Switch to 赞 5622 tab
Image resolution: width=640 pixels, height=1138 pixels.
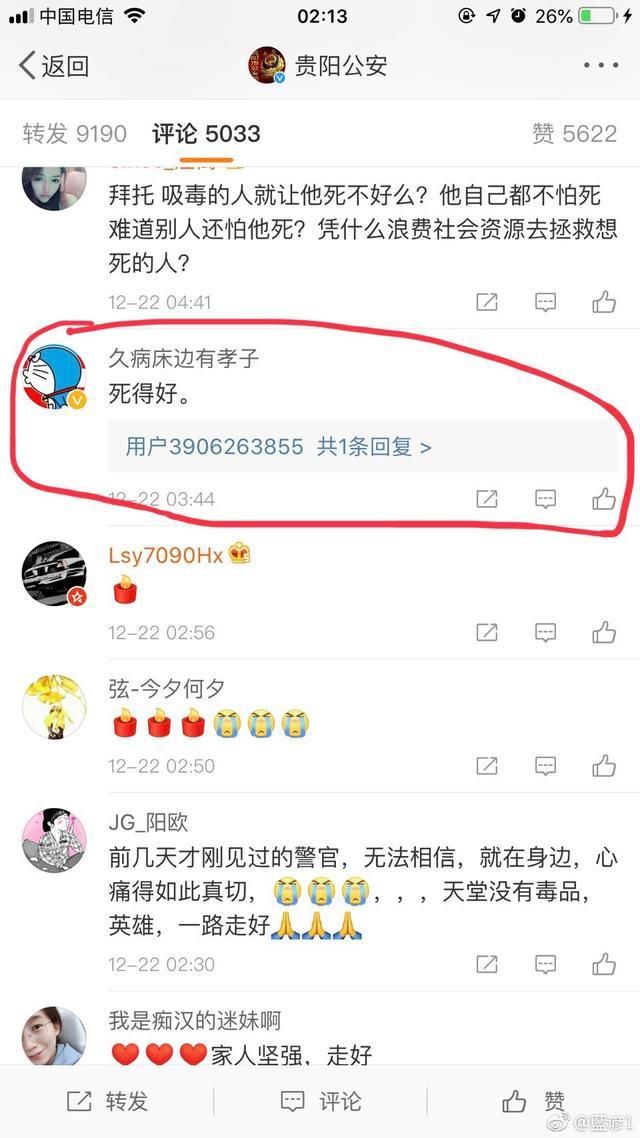(x=575, y=133)
